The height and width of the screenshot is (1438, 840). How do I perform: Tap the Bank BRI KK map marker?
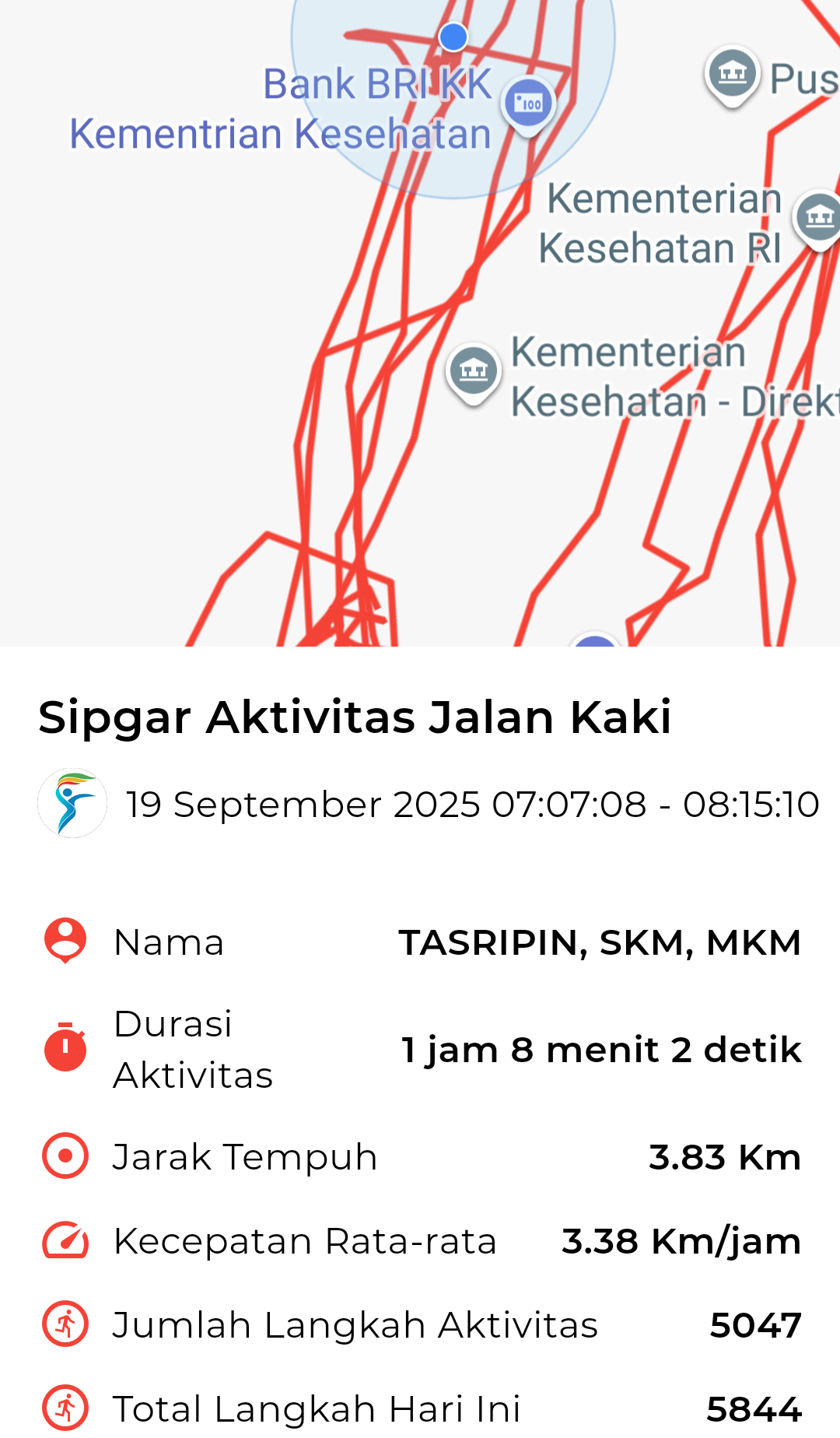[x=528, y=103]
